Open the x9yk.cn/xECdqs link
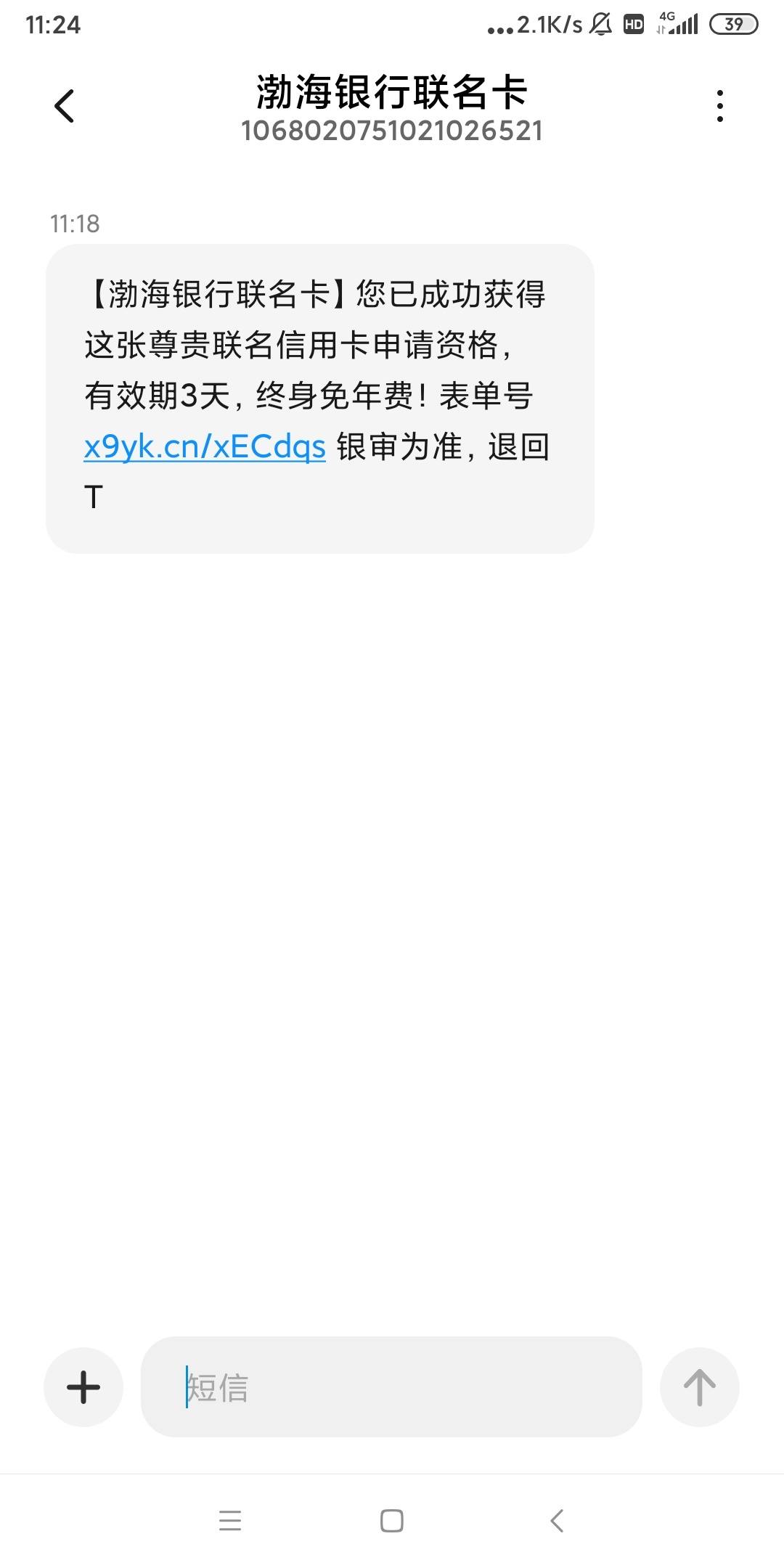The width and height of the screenshot is (784, 1568). point(205,446)
